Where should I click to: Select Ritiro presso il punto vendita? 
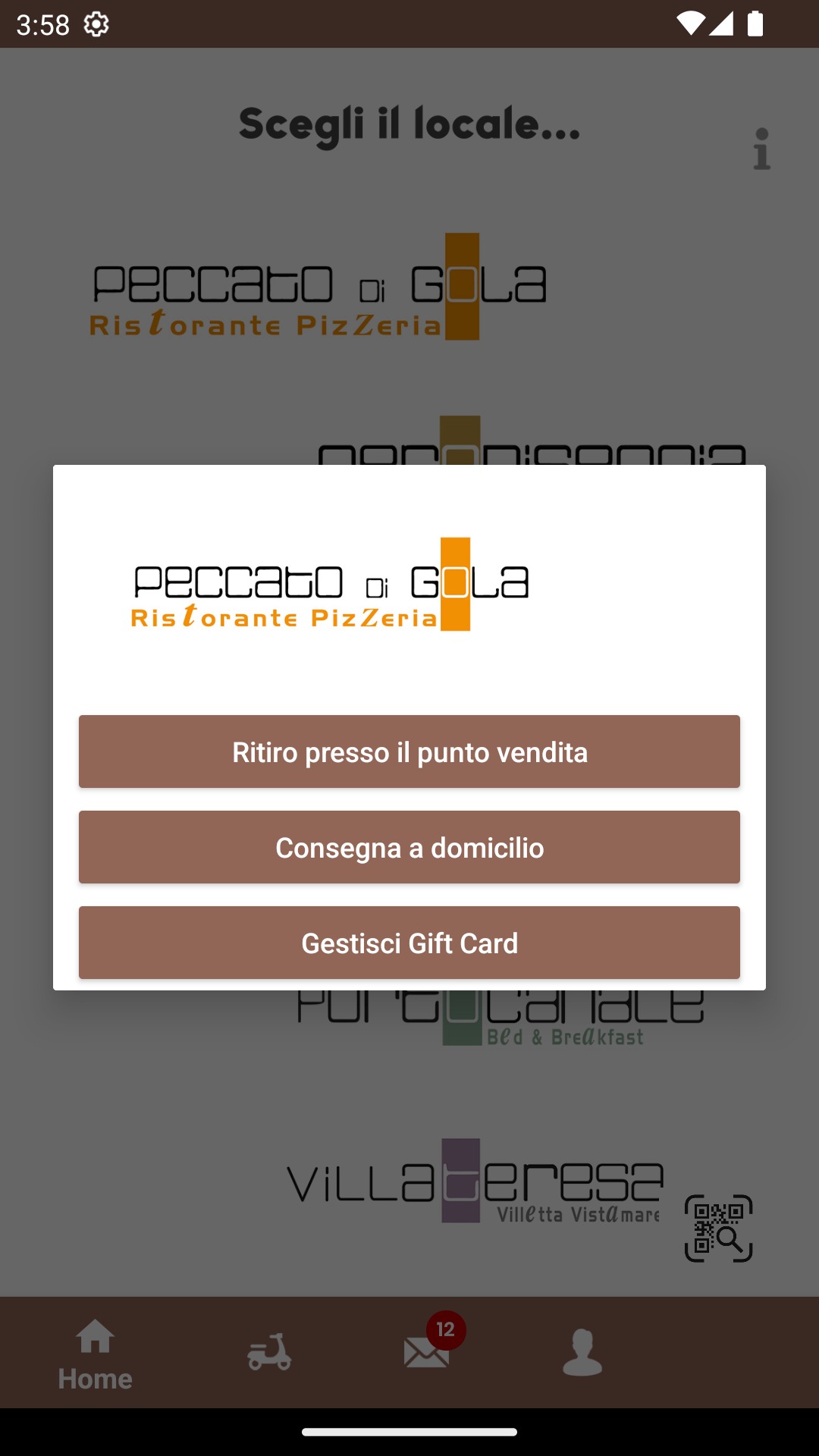[409, 752]
